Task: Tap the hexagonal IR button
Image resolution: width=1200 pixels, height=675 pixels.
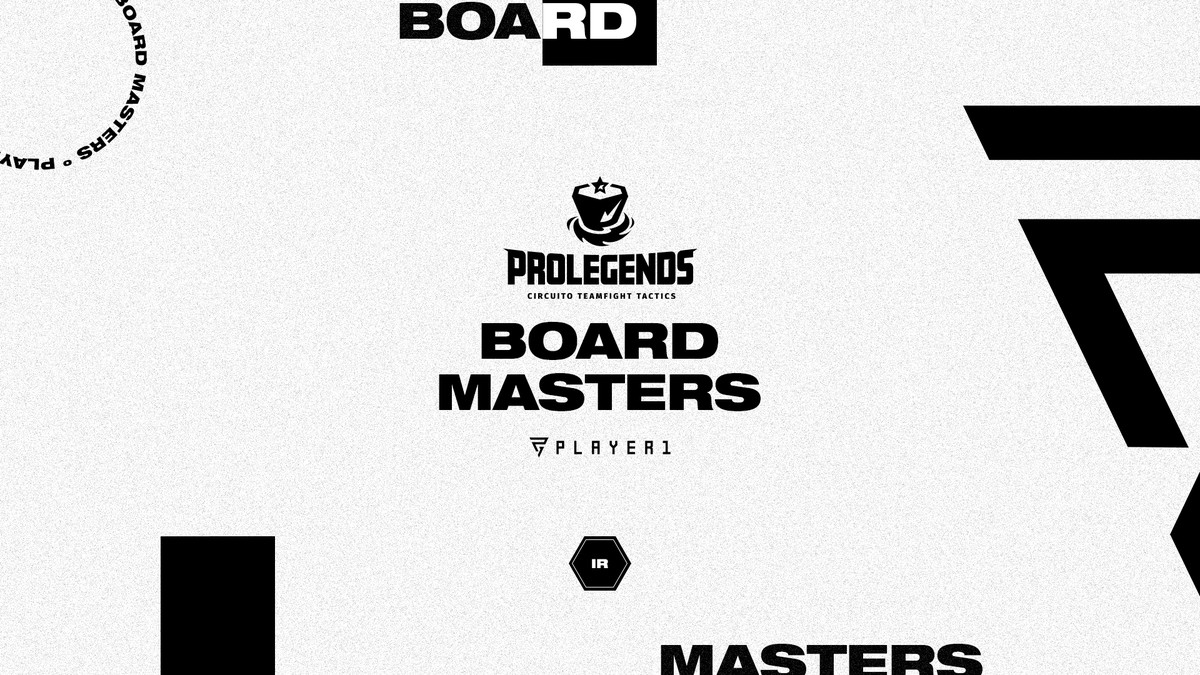Action: pyautogui.click(x=599, y=564)
